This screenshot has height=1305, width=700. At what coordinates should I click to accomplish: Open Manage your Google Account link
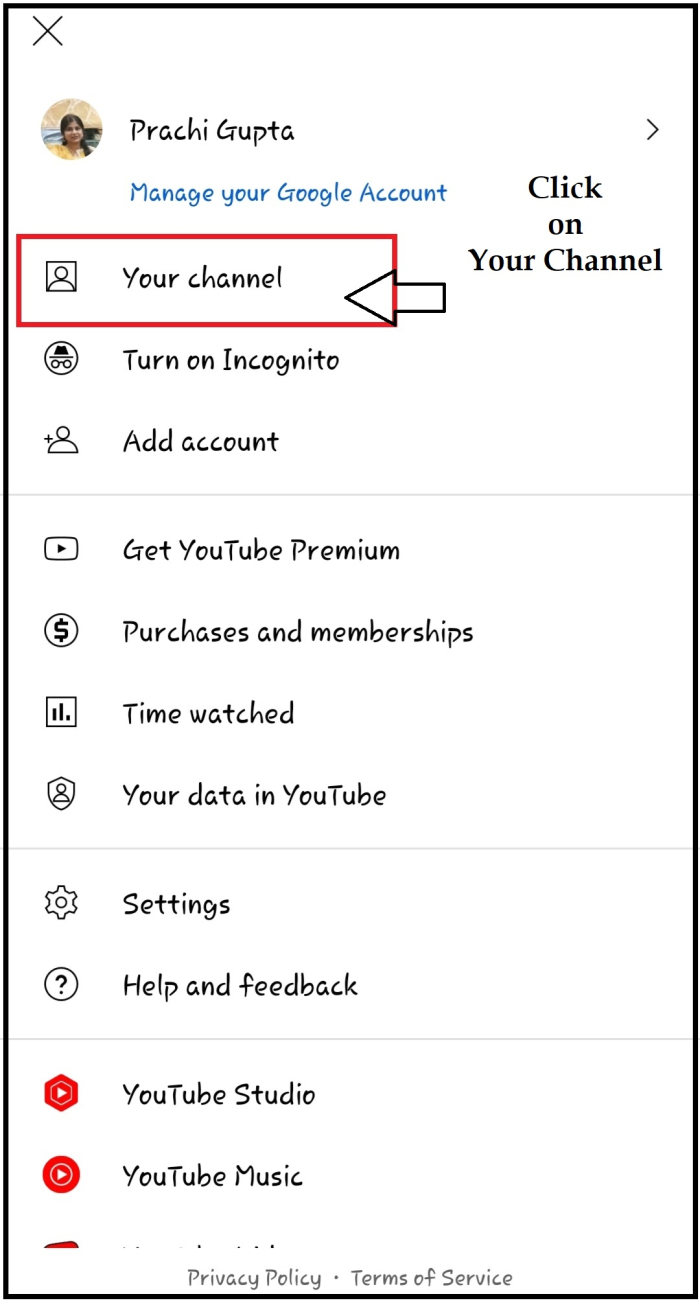pyautogui.click(x=288, y=193)
